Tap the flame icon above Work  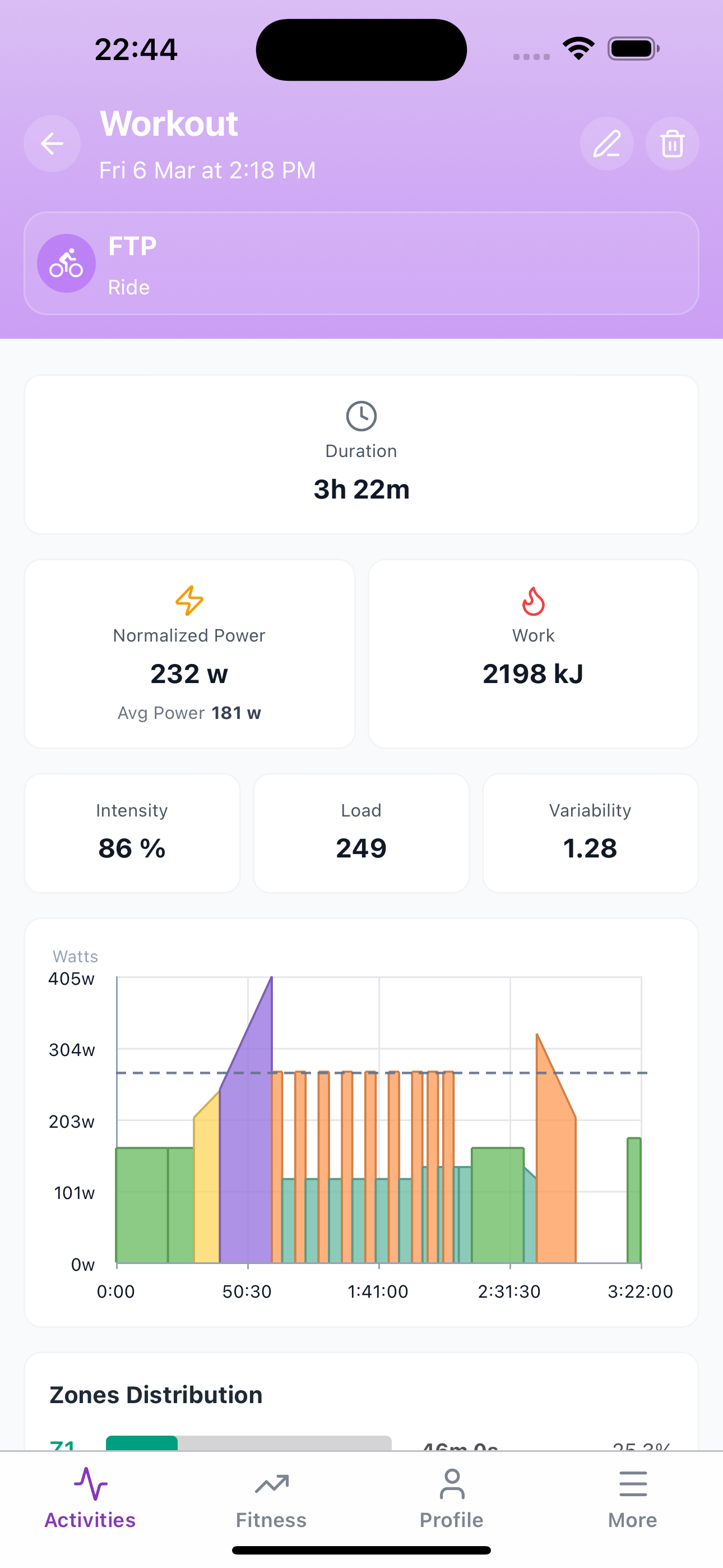click(533, 600)
